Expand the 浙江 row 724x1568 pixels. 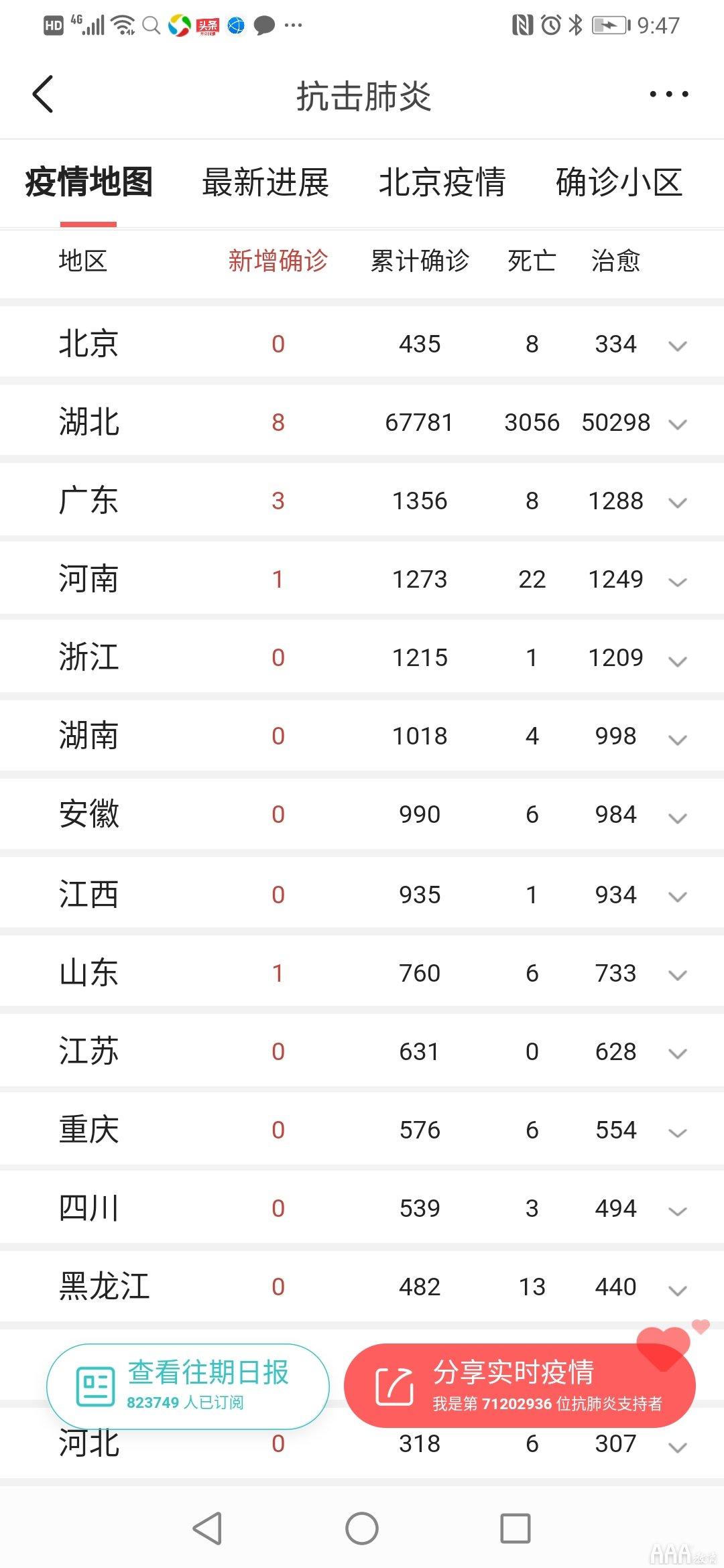click(677, 660)
